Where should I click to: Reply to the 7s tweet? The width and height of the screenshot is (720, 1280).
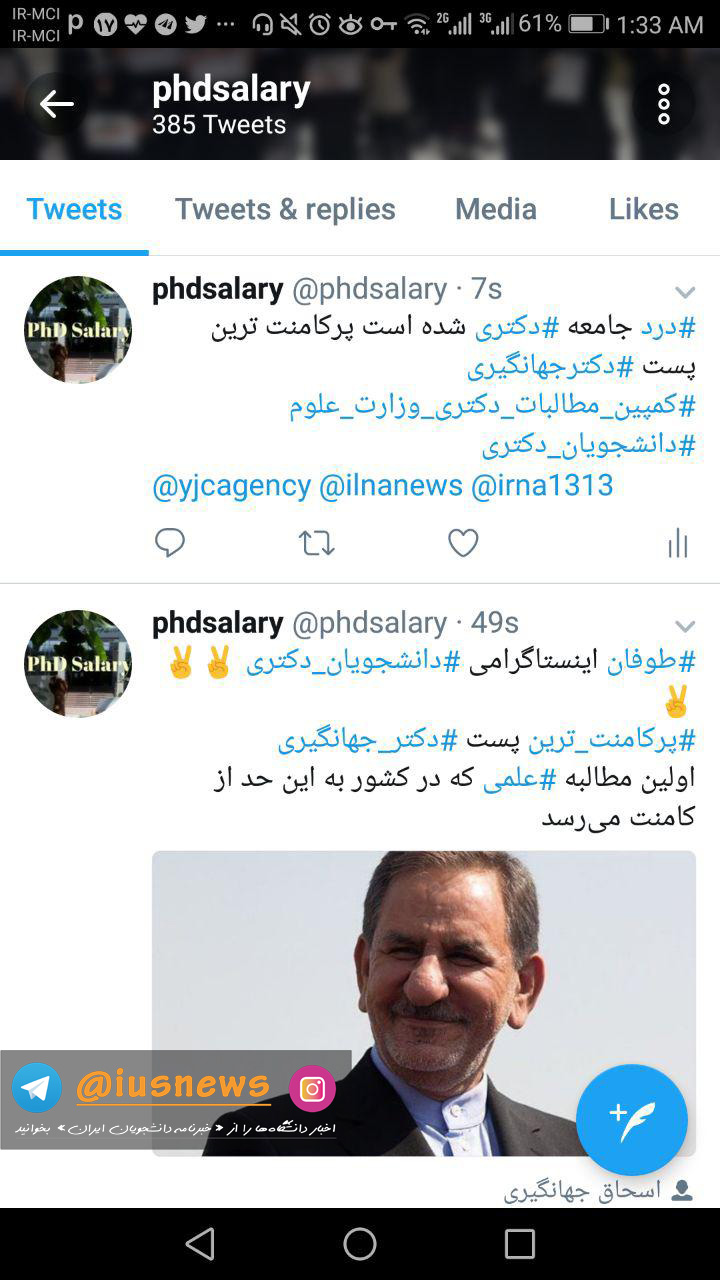point(170,543)
